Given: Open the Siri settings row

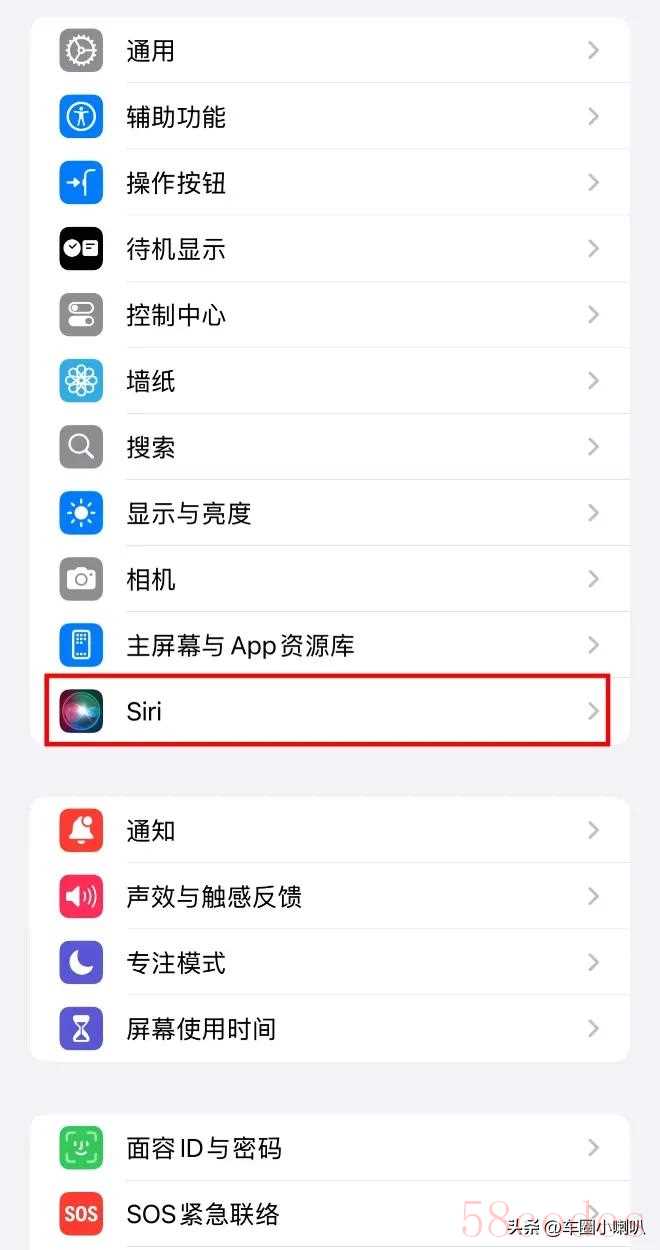Looking at the screenshot, I should click(330, 711).
